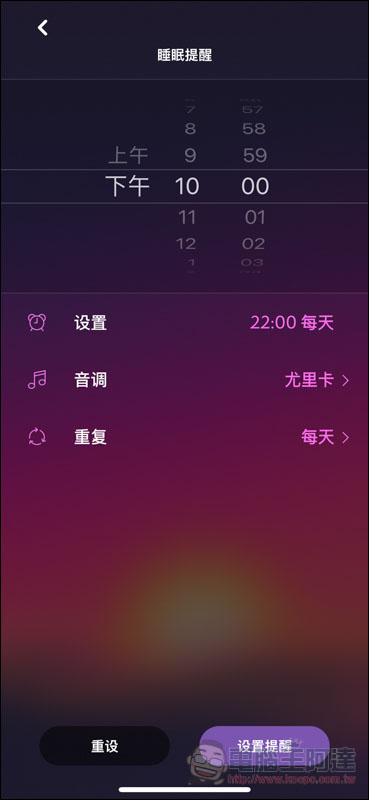Viewport: 369px width, 800px height.
Task: Open the 重复 repeat setting row
Action: click(x=184, y=437)
